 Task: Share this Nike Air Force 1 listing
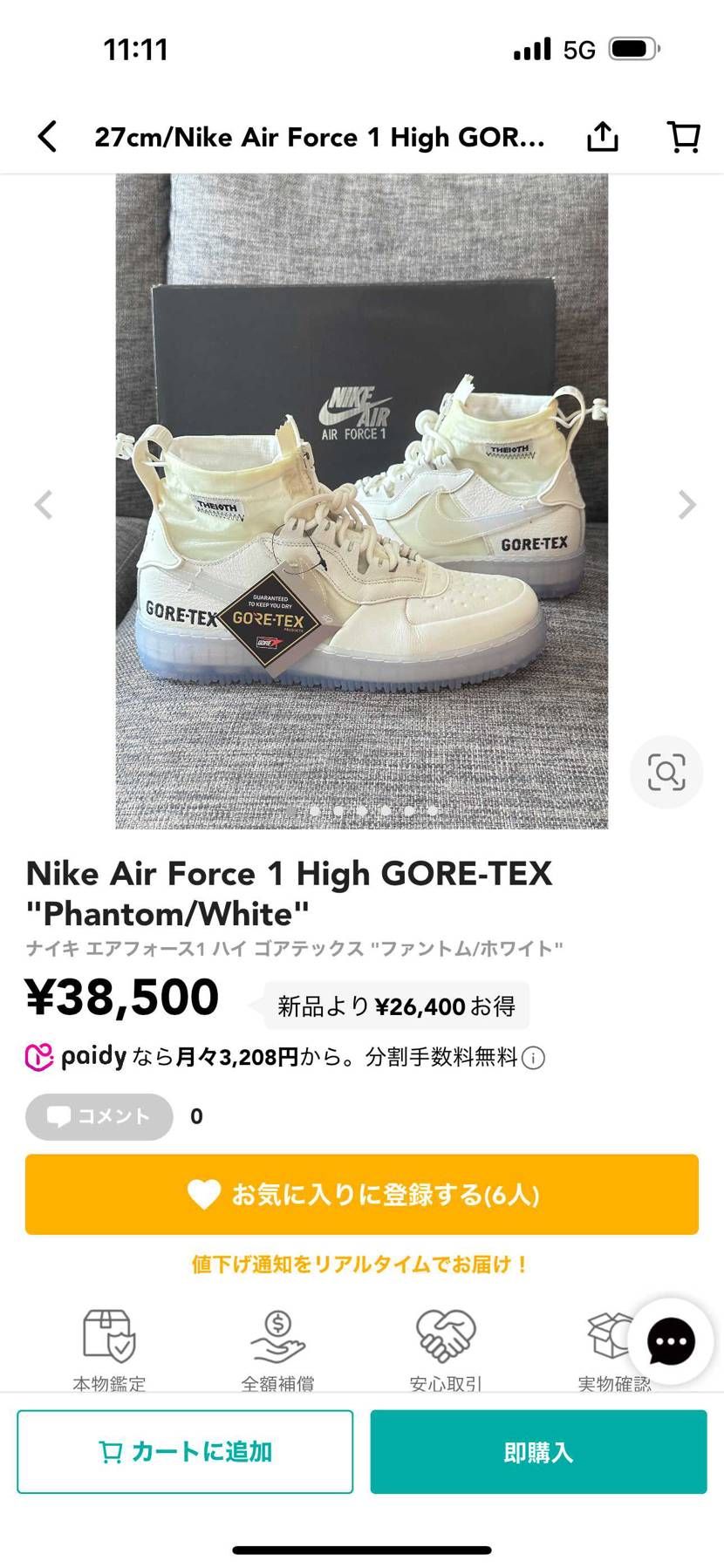tap(602, 137)
